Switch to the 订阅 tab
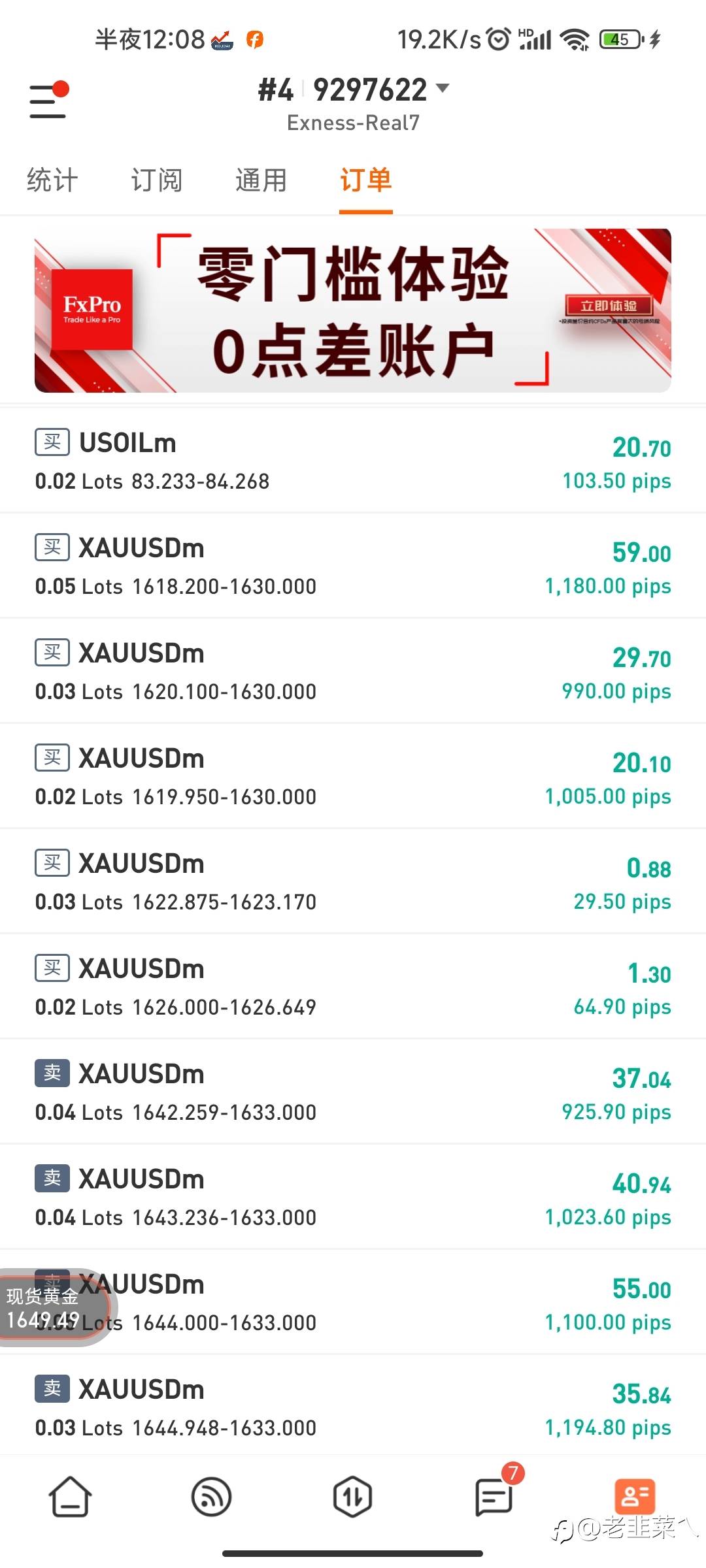Viewport: 706px width, 1568px height. coord(157,180)
